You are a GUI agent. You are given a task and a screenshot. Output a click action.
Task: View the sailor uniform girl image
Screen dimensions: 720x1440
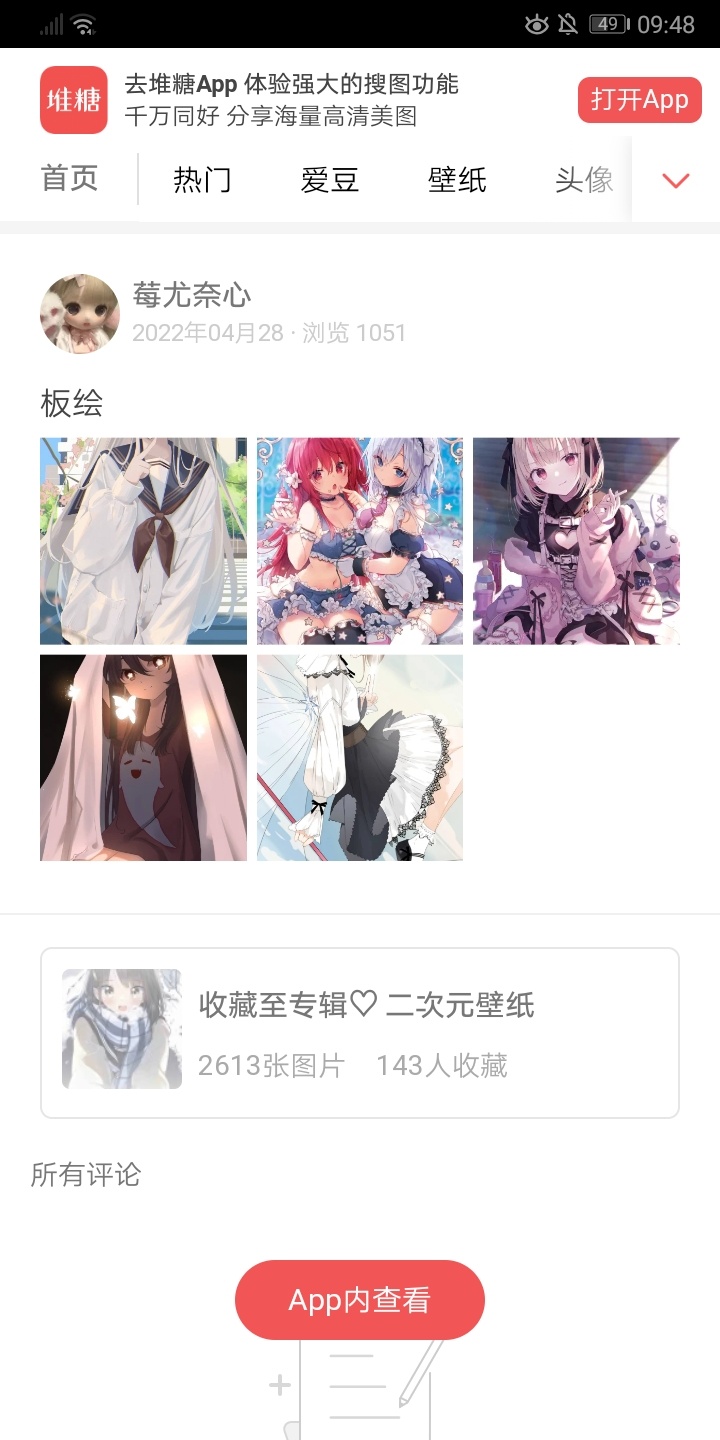(143, 541)
